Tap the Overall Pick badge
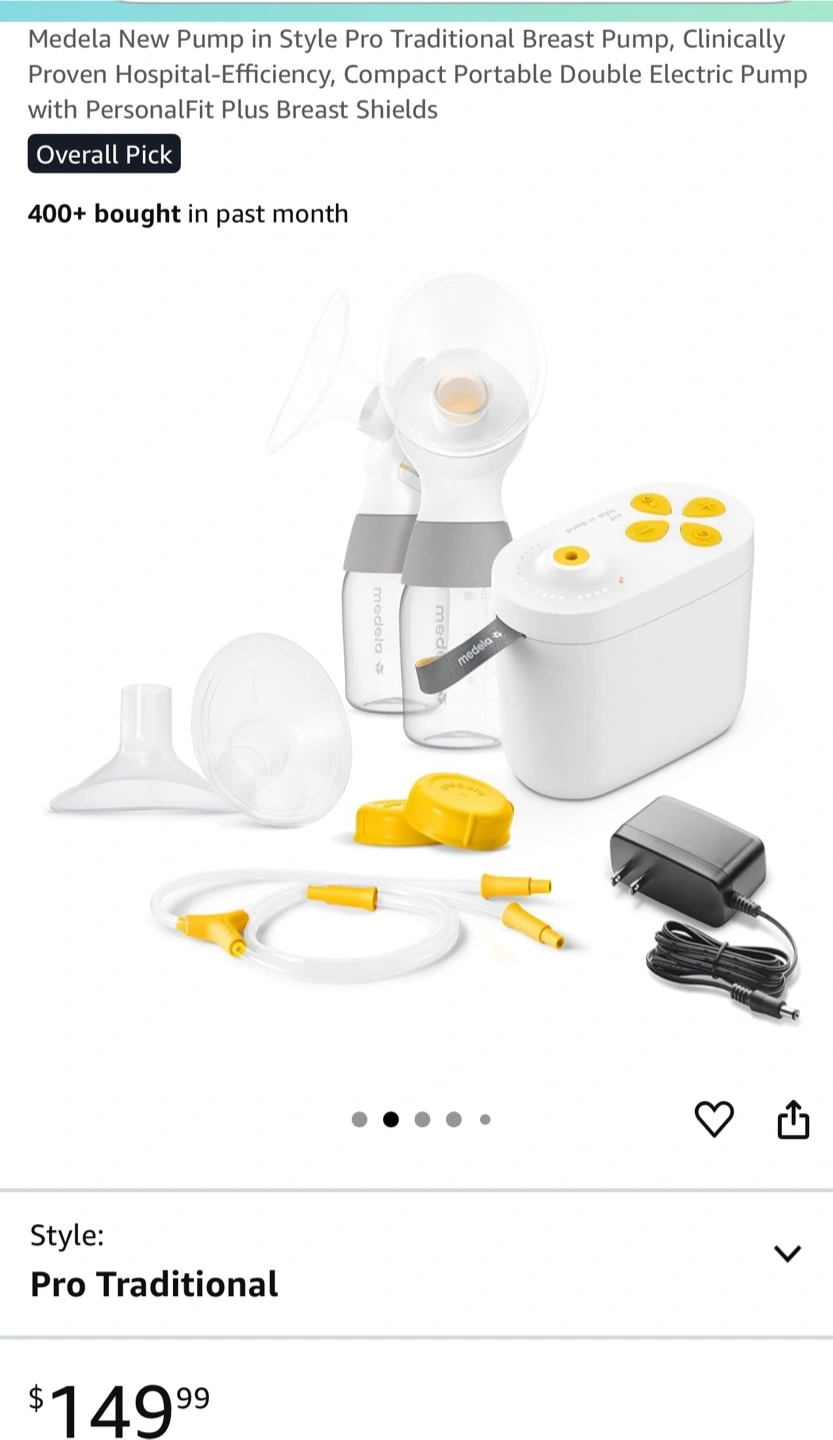 (104, 154)
